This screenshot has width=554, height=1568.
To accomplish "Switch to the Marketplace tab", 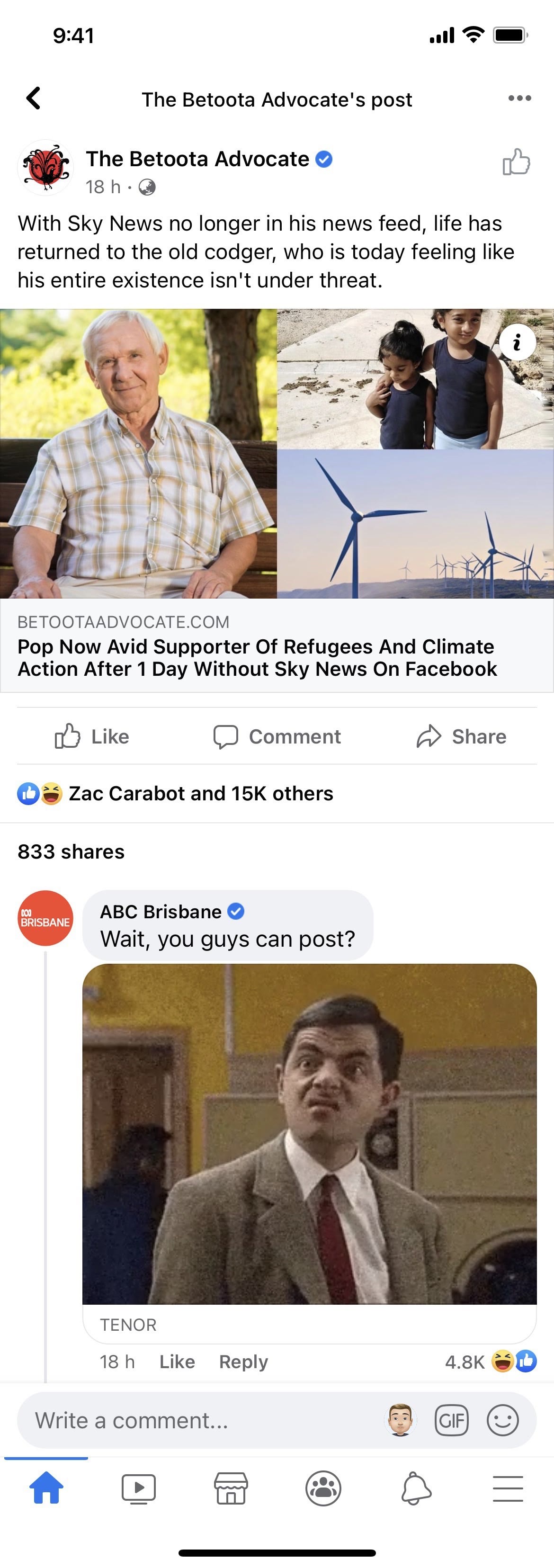I will click(232, 1488).
